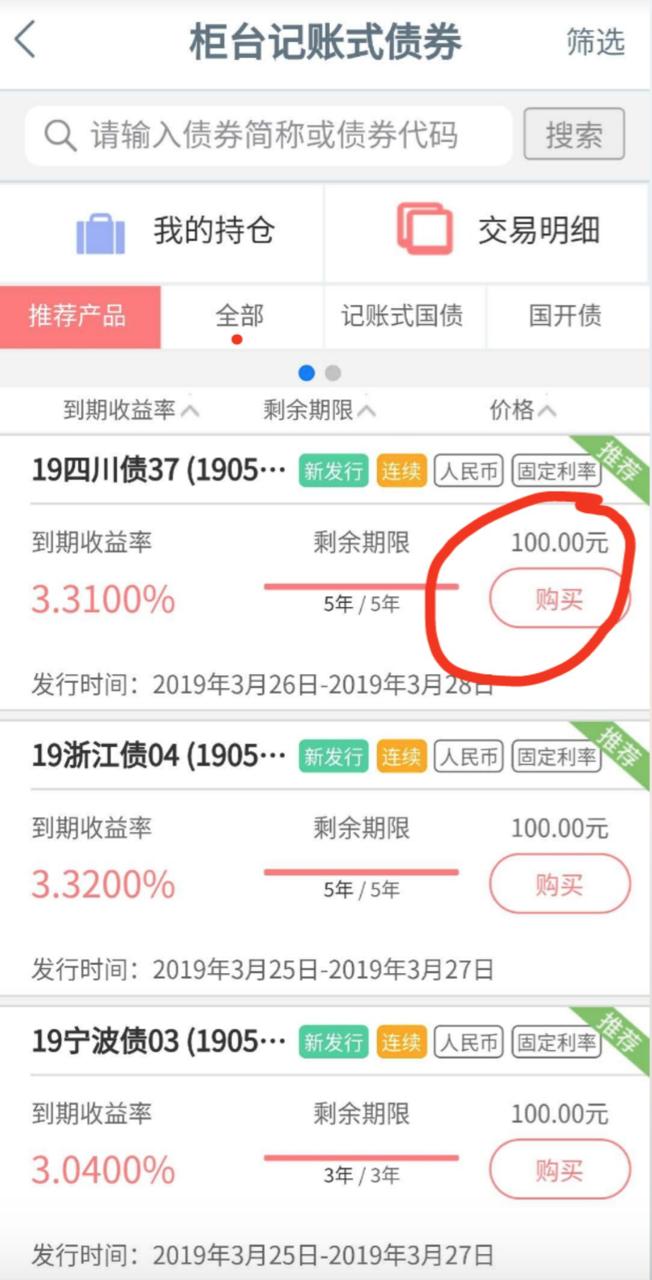Sort by 剩余期限
This screenshot has width=652, height=1280.
coord(320,409)
